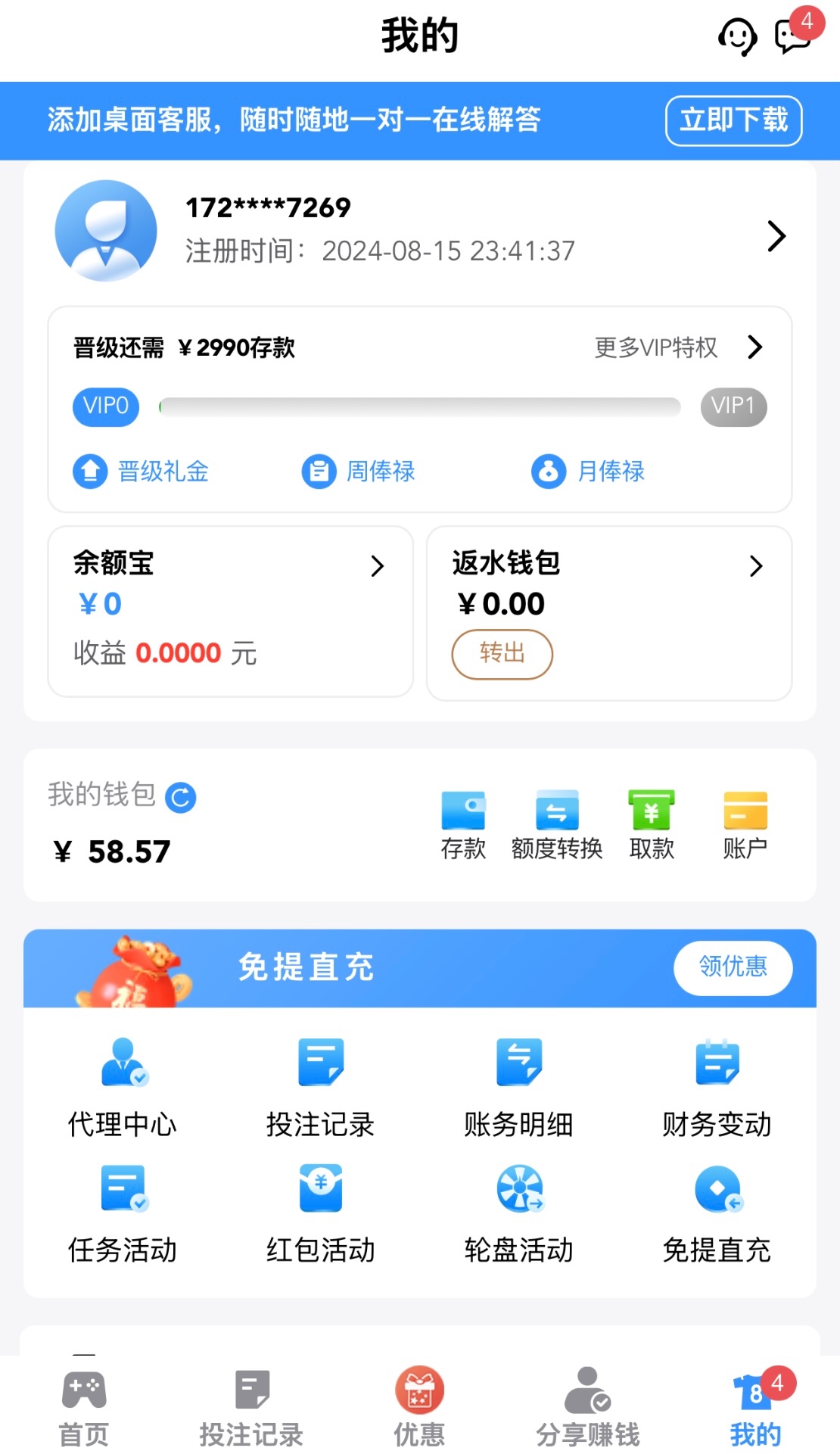This screenshot has height=1454, width=840.
Task: Tap the 立即下载 download button
Action: 733,120
